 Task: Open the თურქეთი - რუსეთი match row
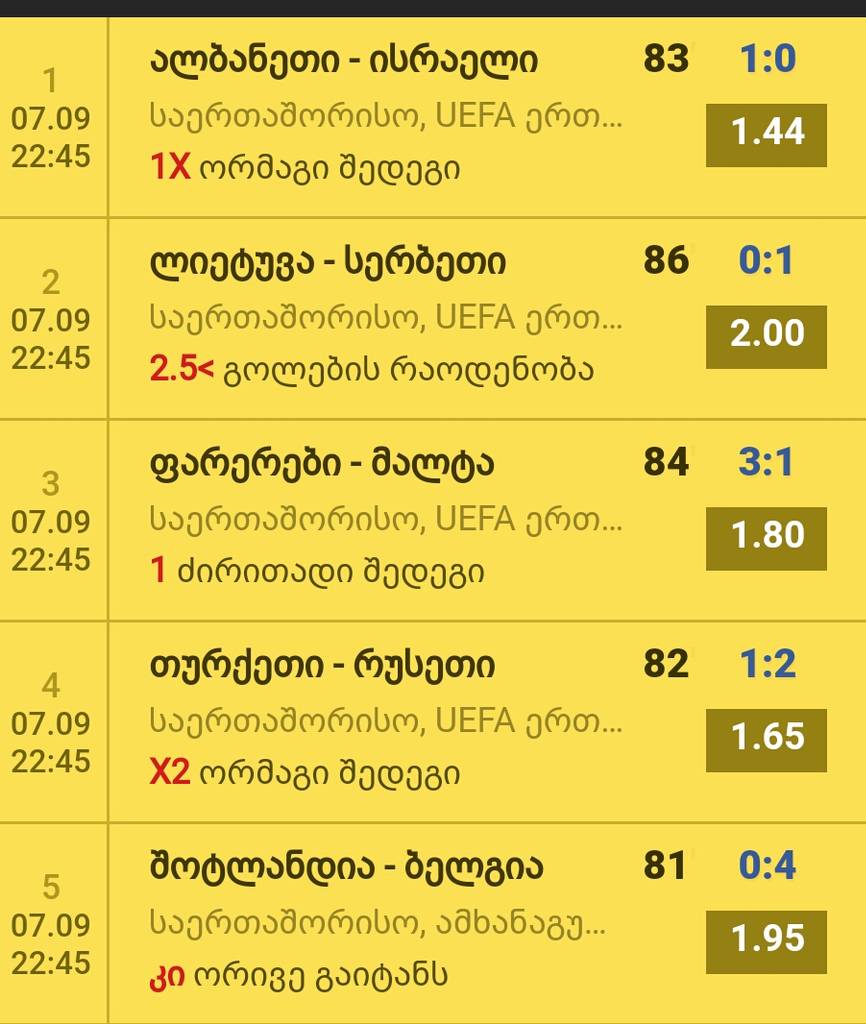point(322,666)
